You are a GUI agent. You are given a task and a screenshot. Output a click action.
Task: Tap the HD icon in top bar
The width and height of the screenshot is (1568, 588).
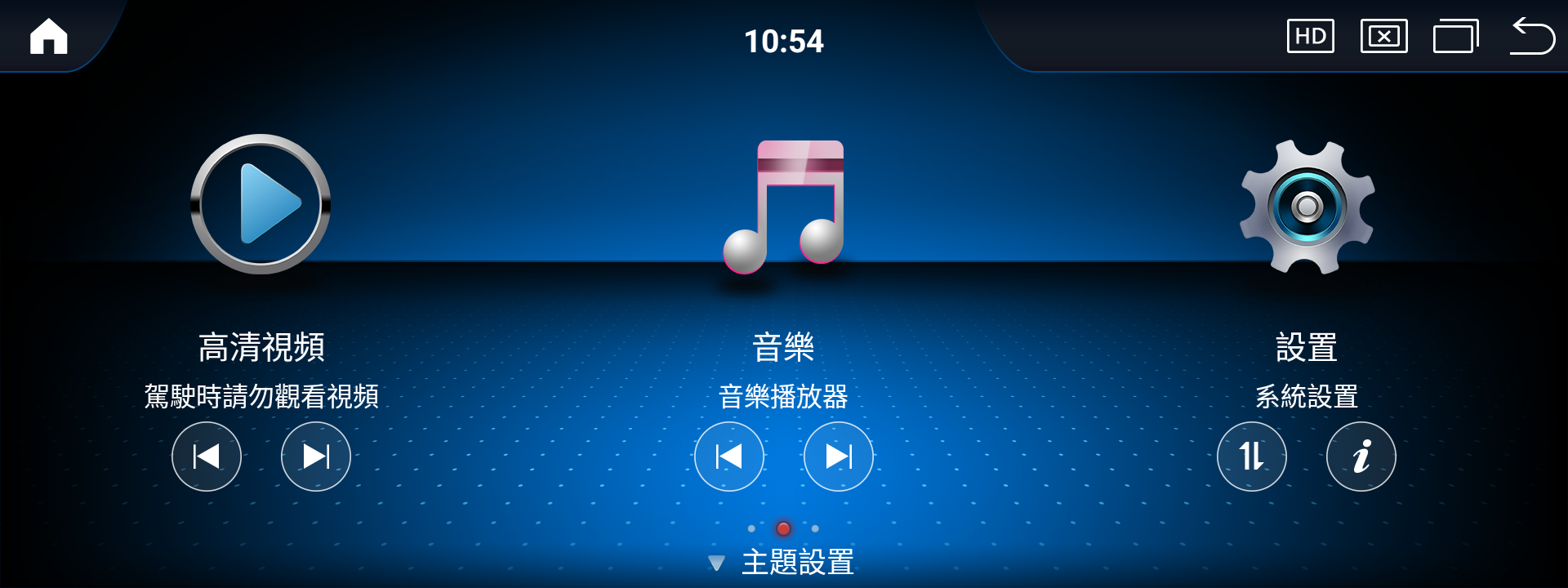1310,36
